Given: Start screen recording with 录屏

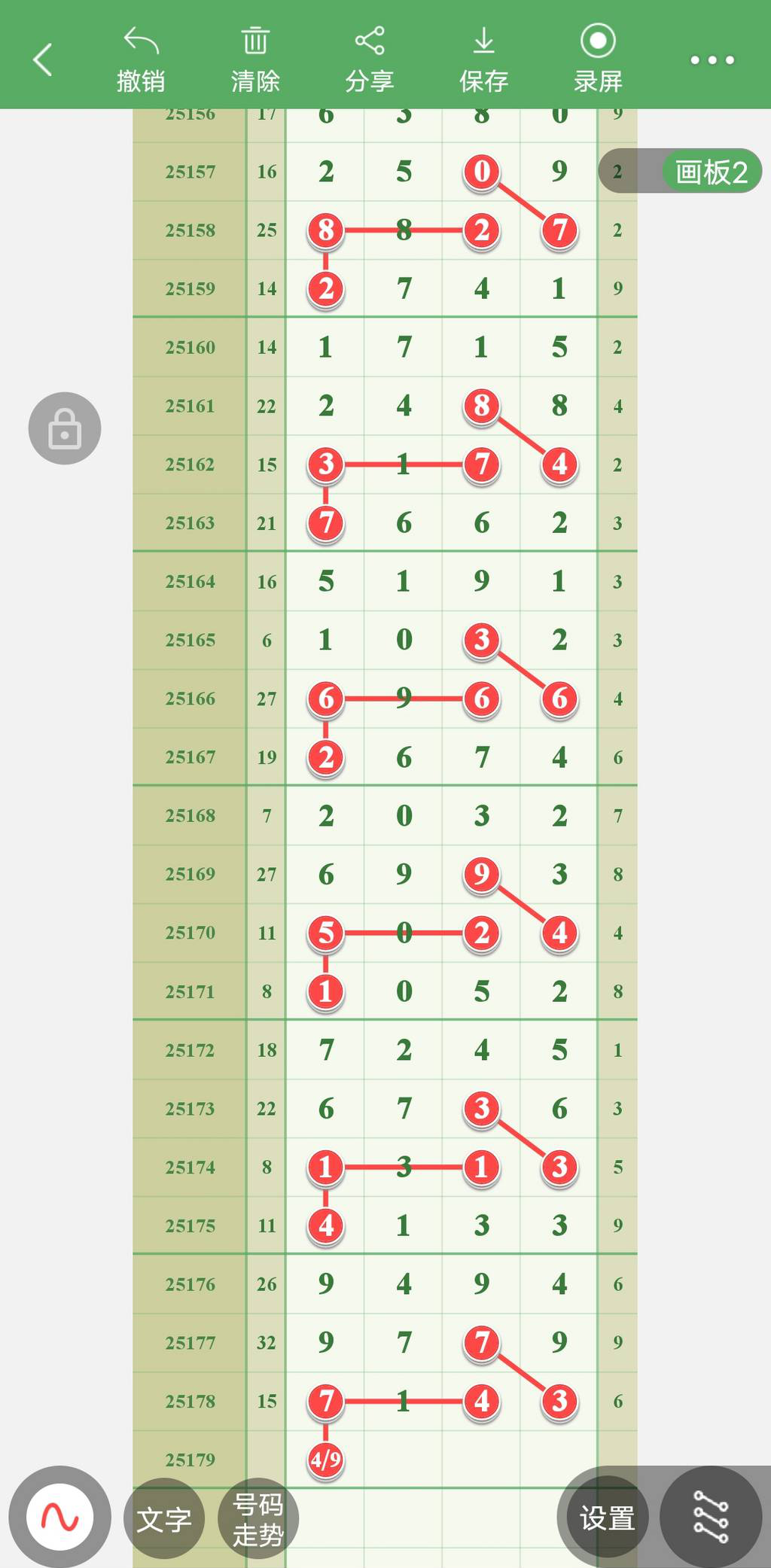Looking at the screenshot, I should click(598, 59).
